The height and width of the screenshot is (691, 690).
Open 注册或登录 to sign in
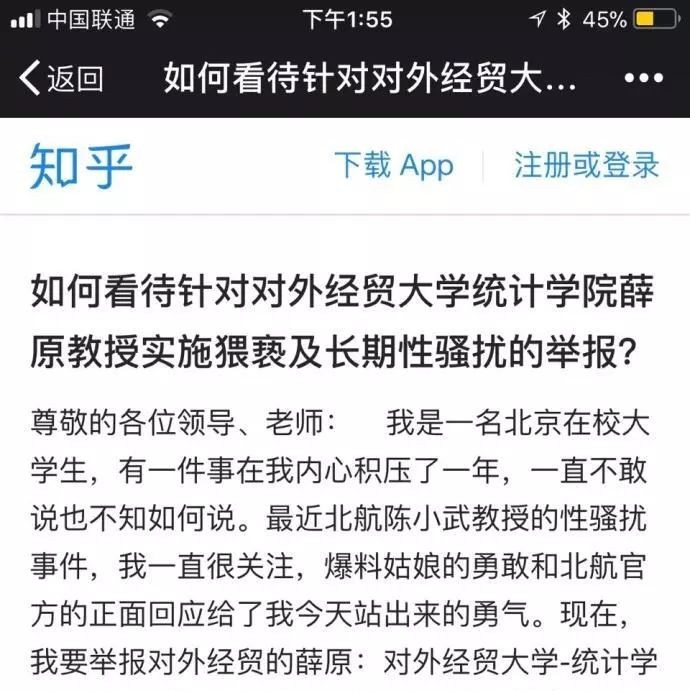click(x=586, y=165)
